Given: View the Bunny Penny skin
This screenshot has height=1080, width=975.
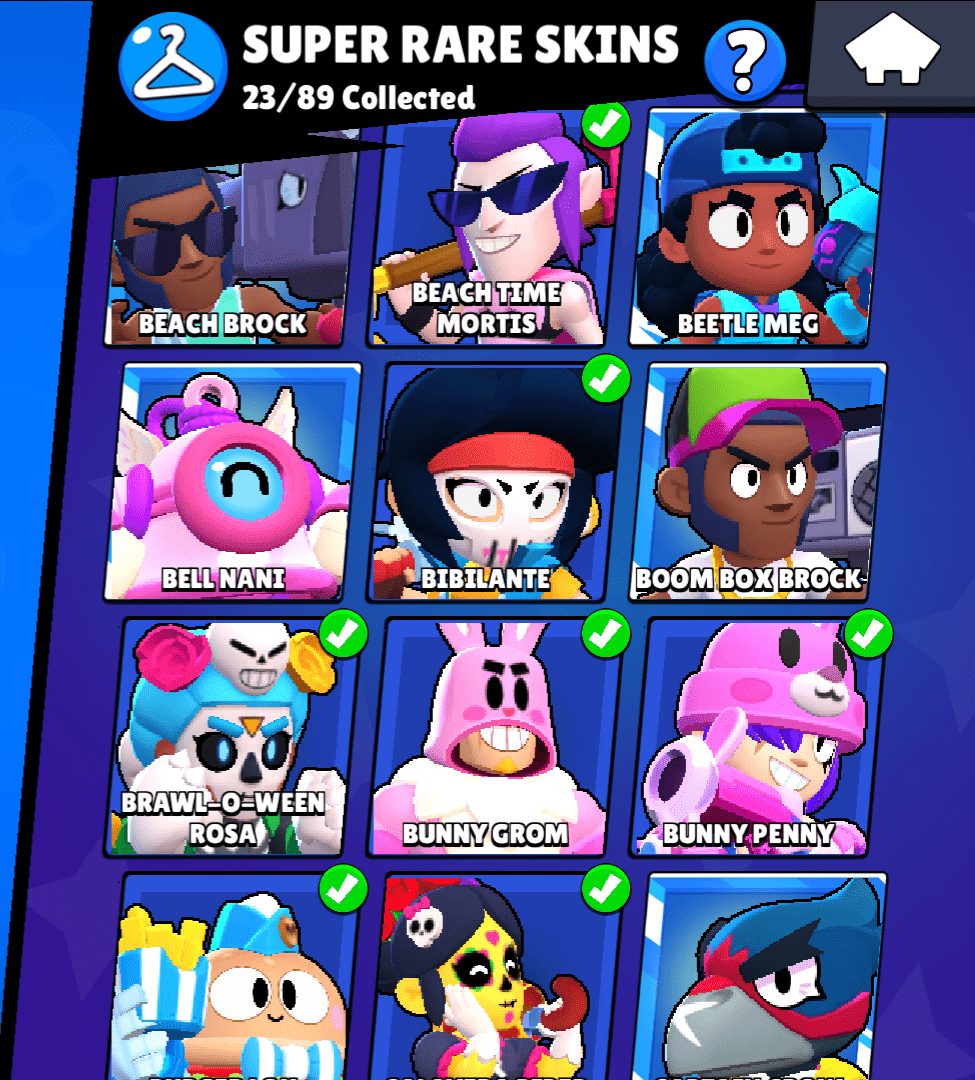Looking at the screenshot, I should pos(758,737).
